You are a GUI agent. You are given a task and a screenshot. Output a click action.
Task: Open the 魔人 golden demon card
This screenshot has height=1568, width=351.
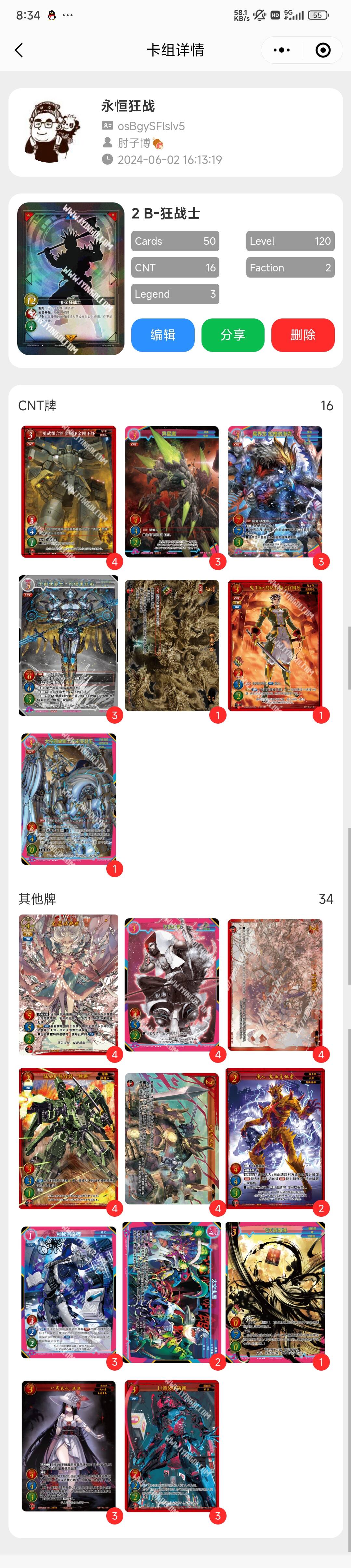tap(275, 1138)
